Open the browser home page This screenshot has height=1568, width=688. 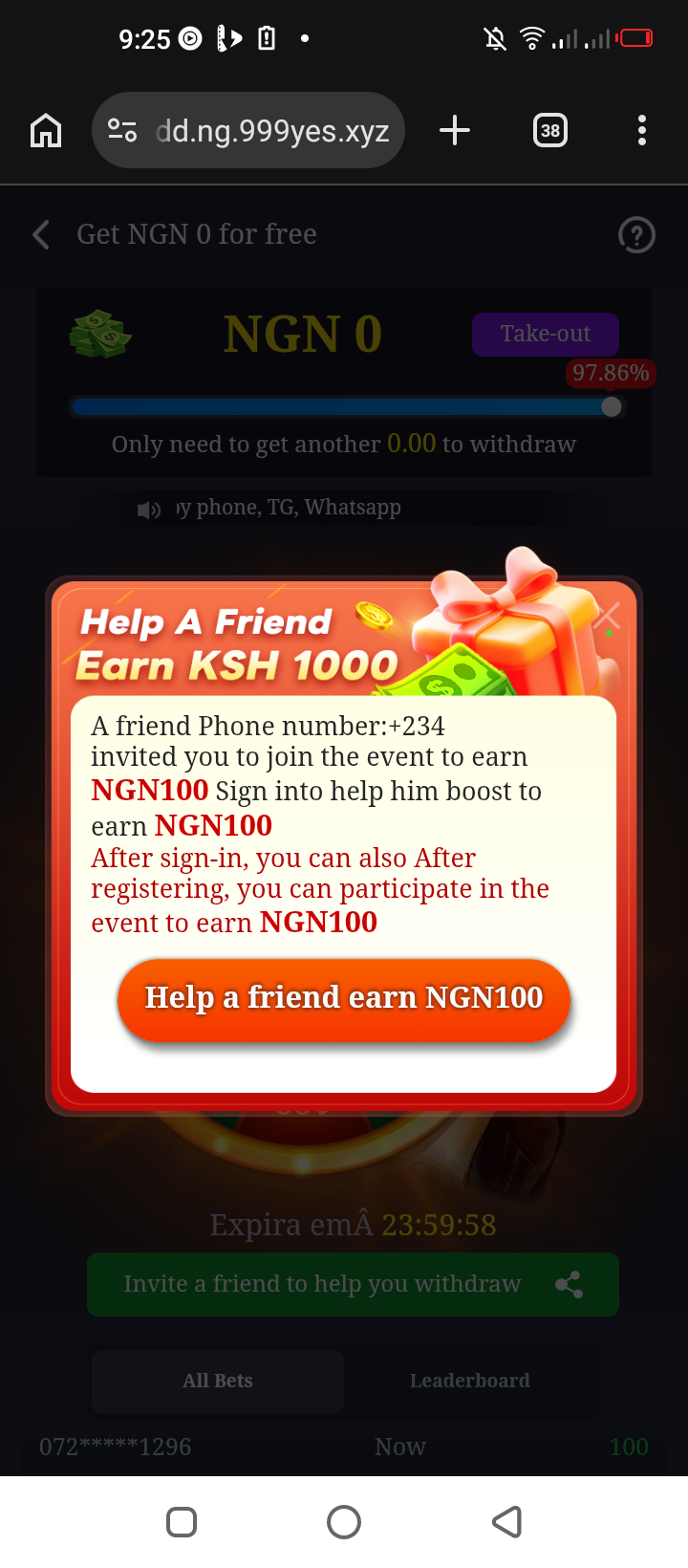click(46, 130)
